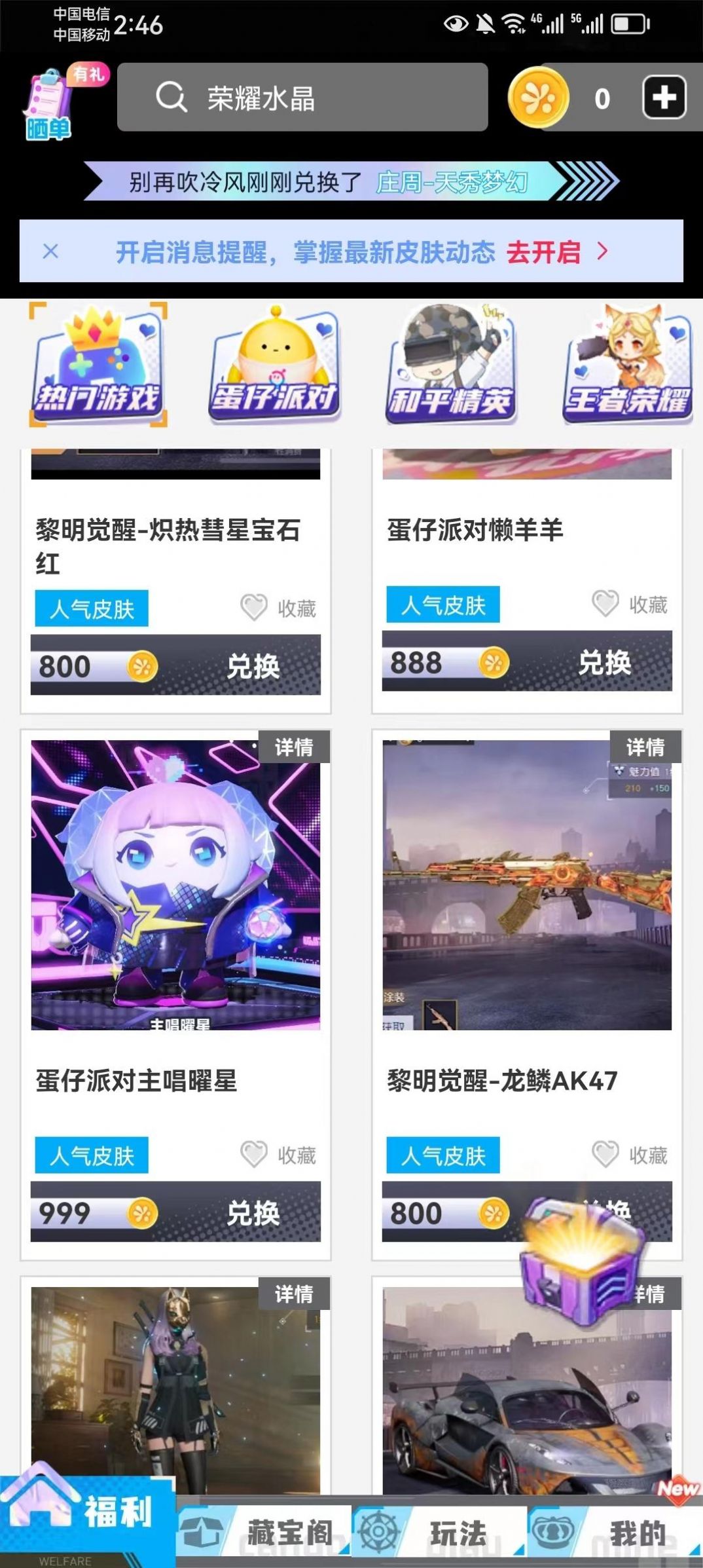Tap the 荣耀水晶 search field
Image resolution: width=703 pixels, height=1568 pixels.
pos(301,98)
